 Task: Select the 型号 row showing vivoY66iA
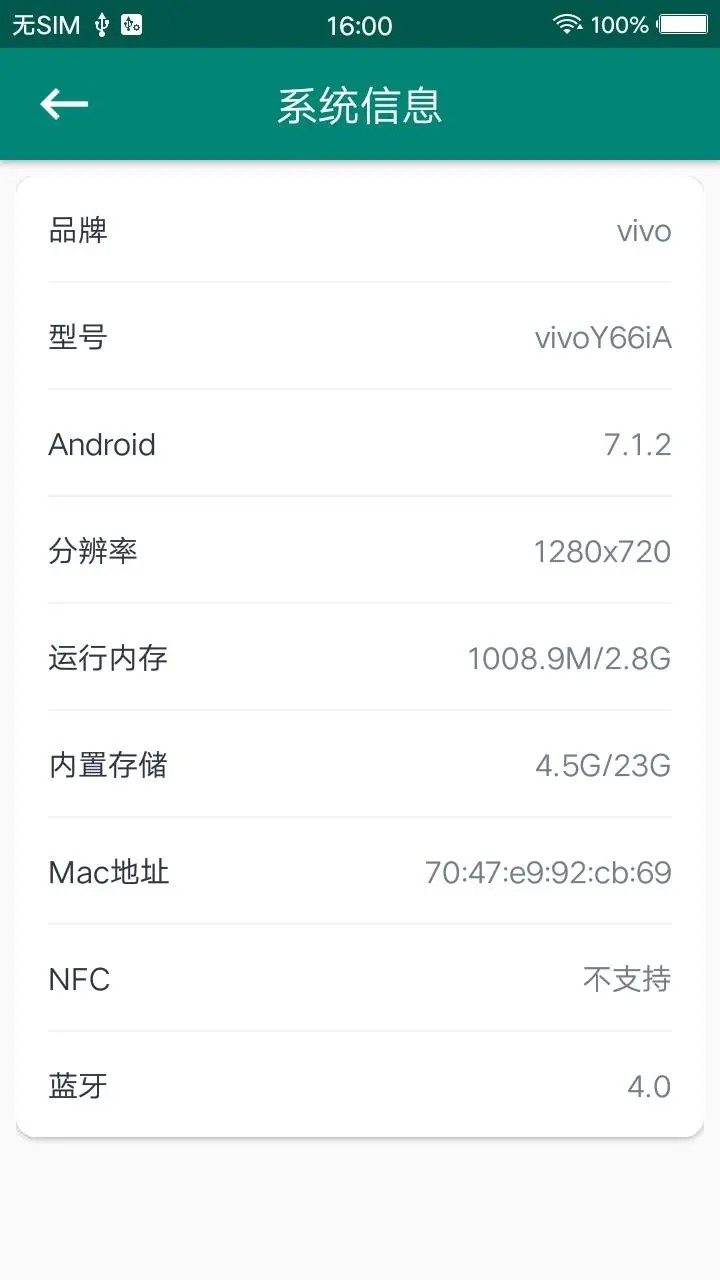tap(360, 338)
